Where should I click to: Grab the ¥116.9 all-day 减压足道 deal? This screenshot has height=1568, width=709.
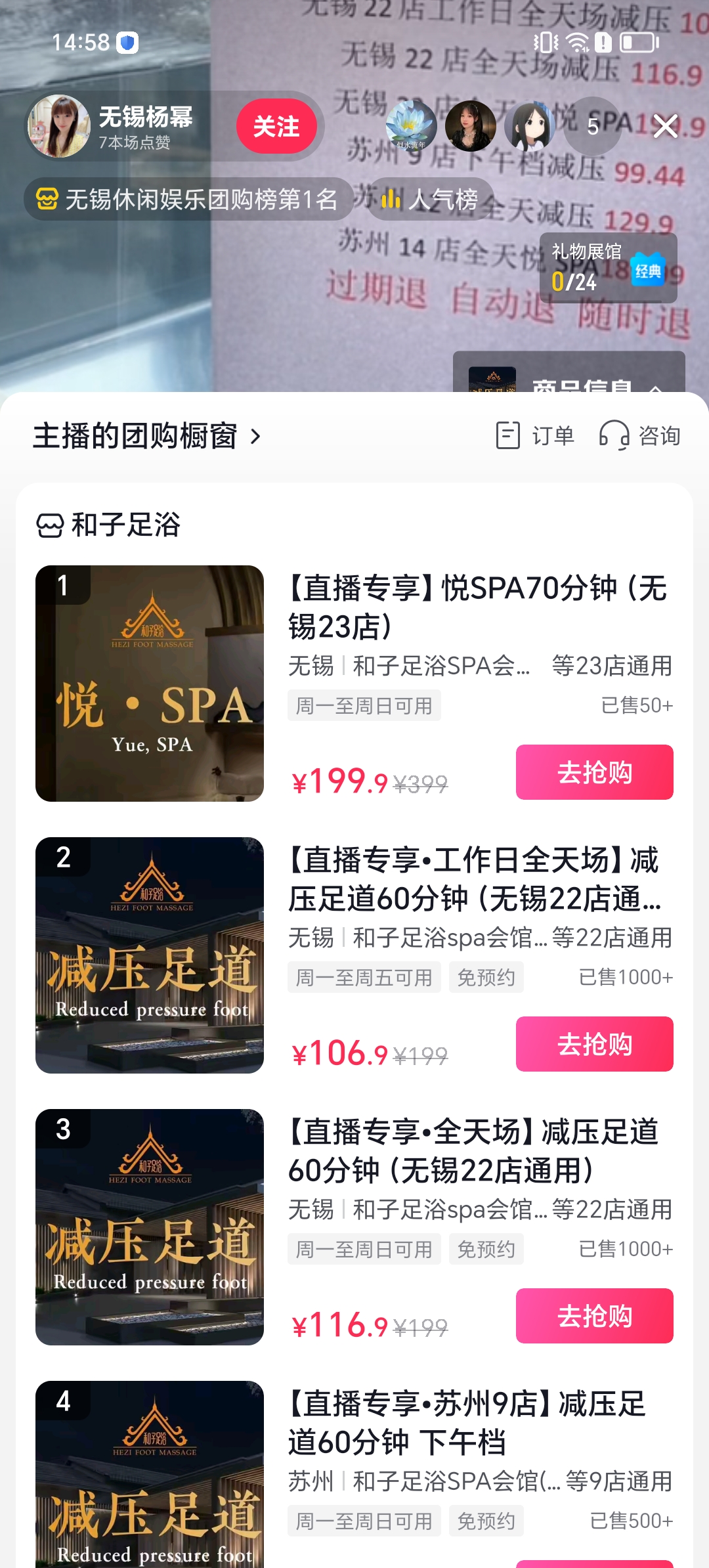coord(594,1316)
